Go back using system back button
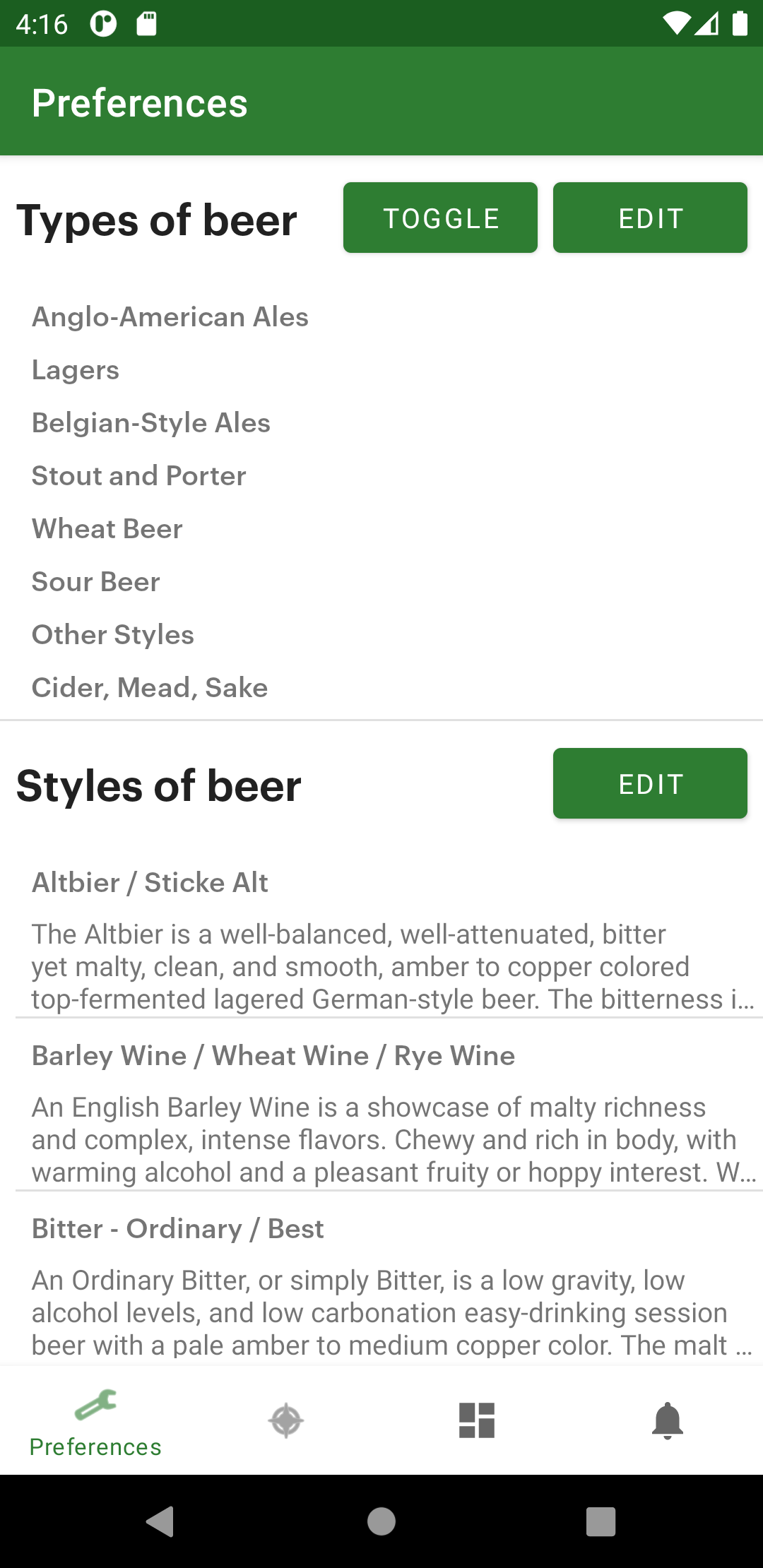Screen dimensions: 763x1568 coord(161,1521)
